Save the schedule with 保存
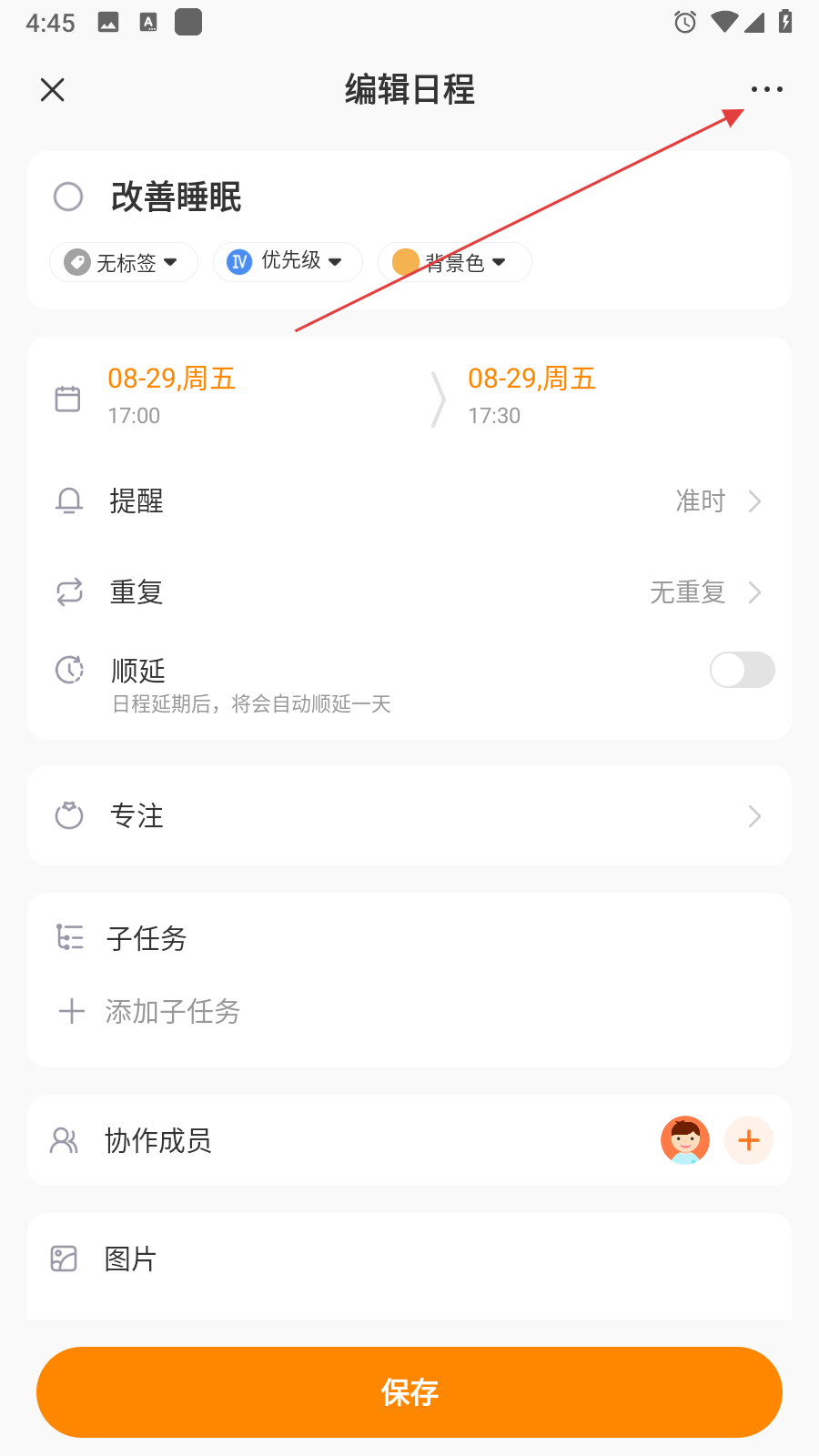The width and height of the screenshot is (819, 1456). [x=409, y=1392]
